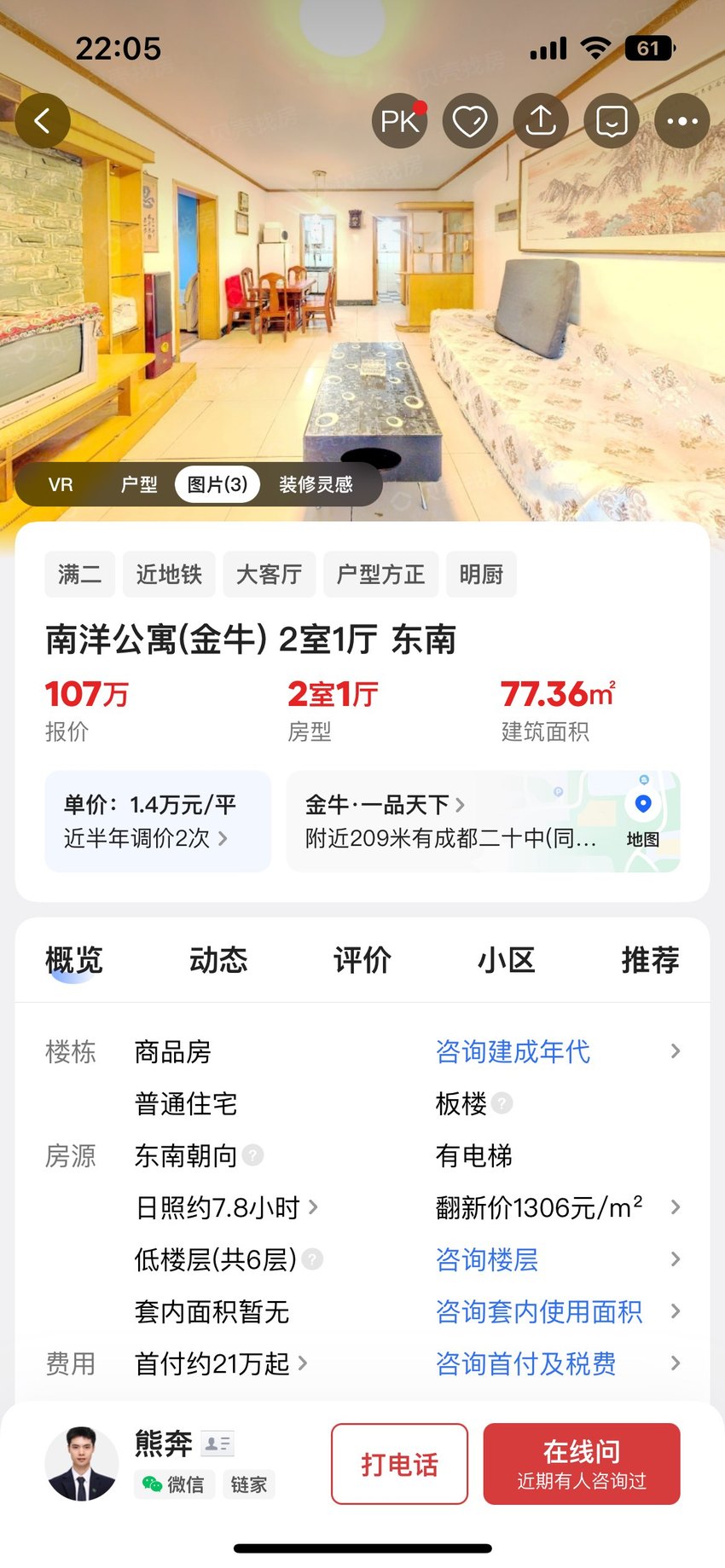725x1568 pixels.
Task: Switch to the 户型 floor plan tab
Action: click(x=138, y=484)
